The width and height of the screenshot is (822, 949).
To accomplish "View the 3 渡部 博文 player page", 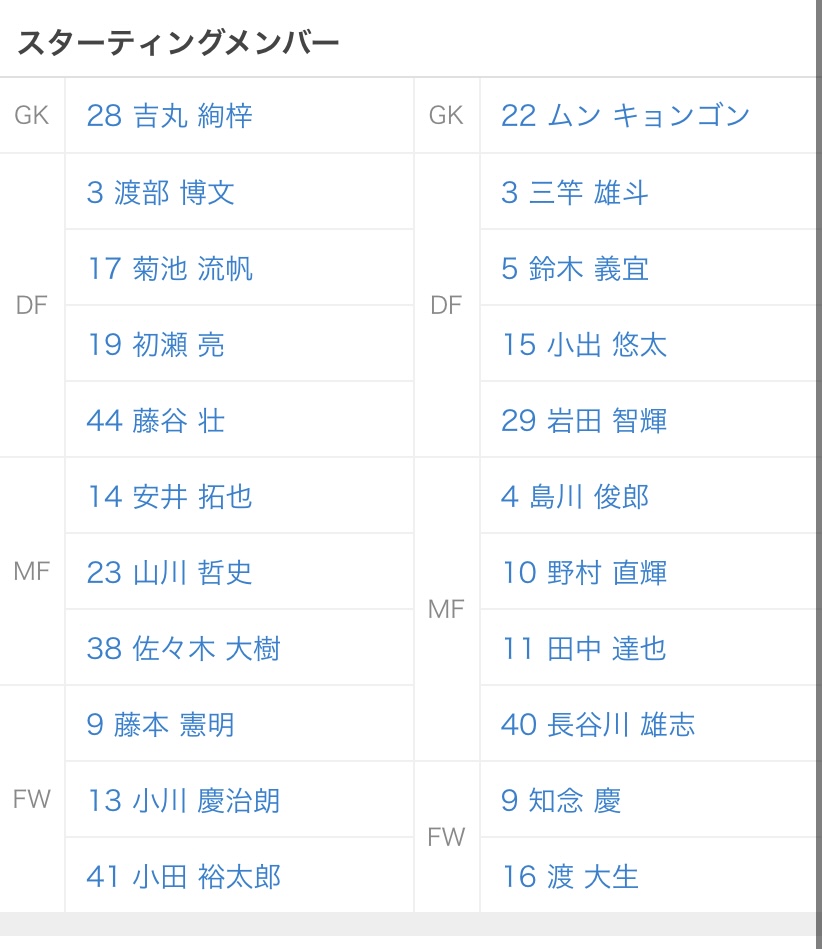I will (x=160, y=192).
